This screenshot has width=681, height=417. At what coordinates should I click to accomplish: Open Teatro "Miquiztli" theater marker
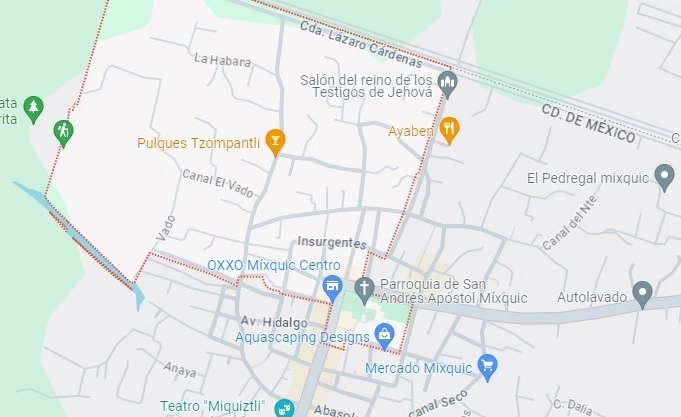click(x=285, y=408)
